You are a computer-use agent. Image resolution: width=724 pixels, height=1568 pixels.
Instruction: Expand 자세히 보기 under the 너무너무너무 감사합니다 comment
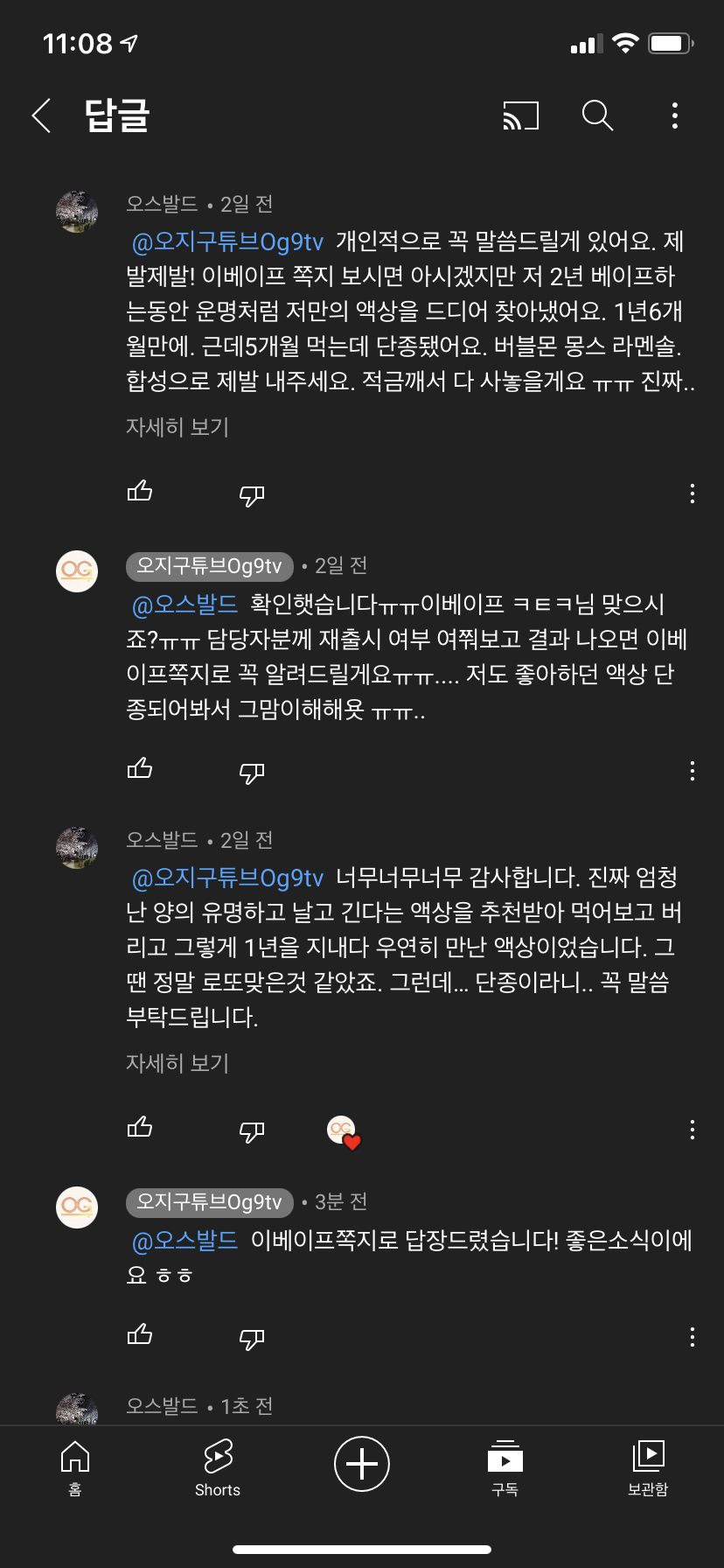pos(178,1063)
